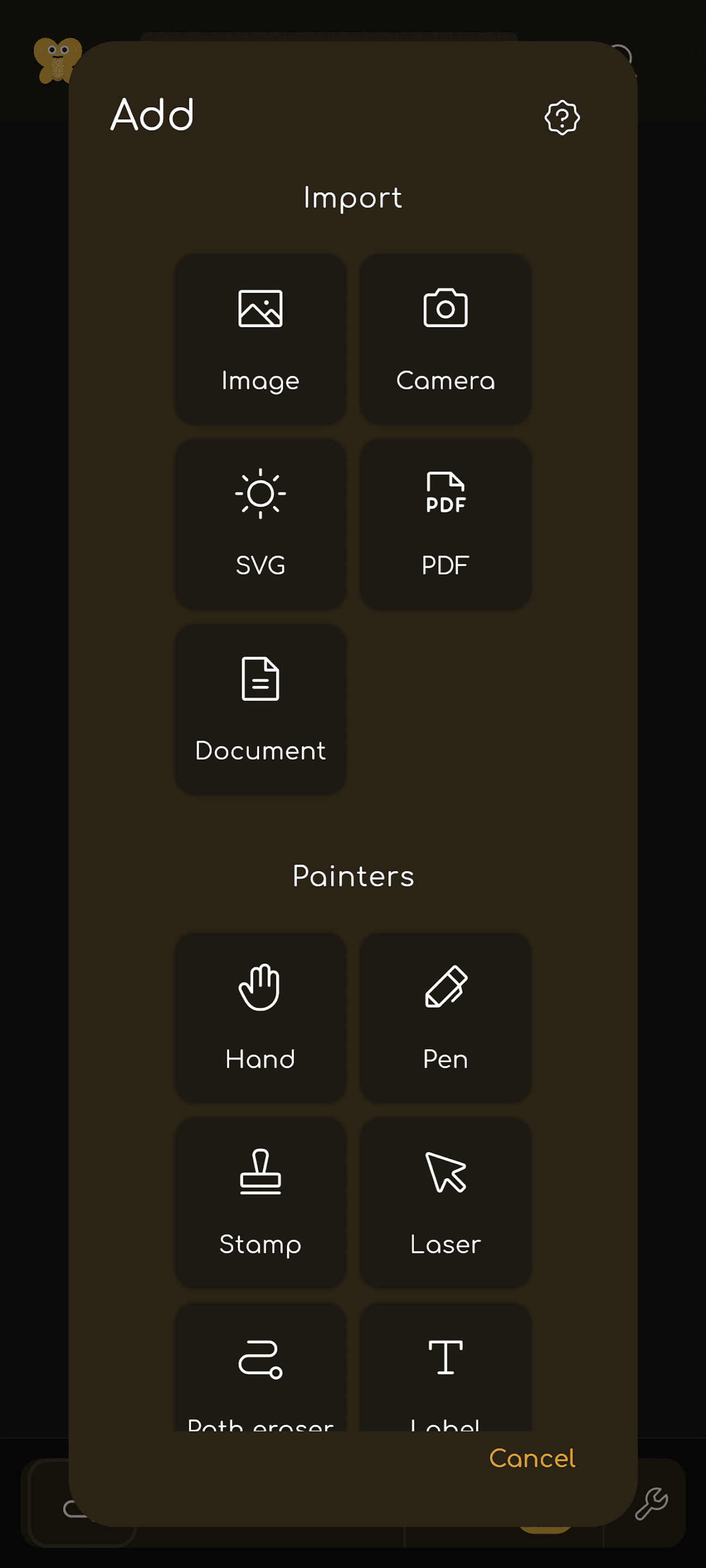The width and height of the screenshot is (706, 1568).
Task: Tap the Add dialog title
Action: pyautogui.click(x=151, y=115)
